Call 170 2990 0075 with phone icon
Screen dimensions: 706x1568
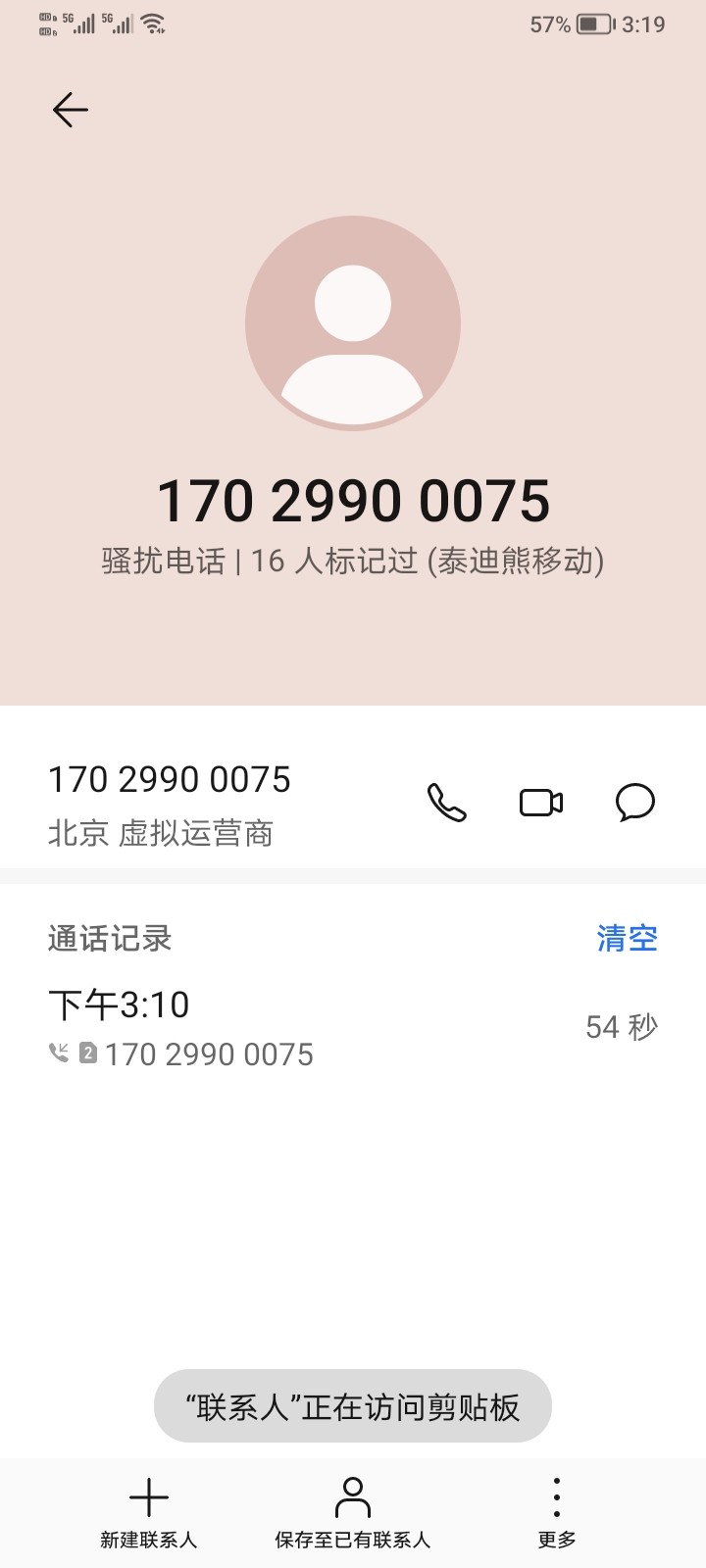point(446,803)
